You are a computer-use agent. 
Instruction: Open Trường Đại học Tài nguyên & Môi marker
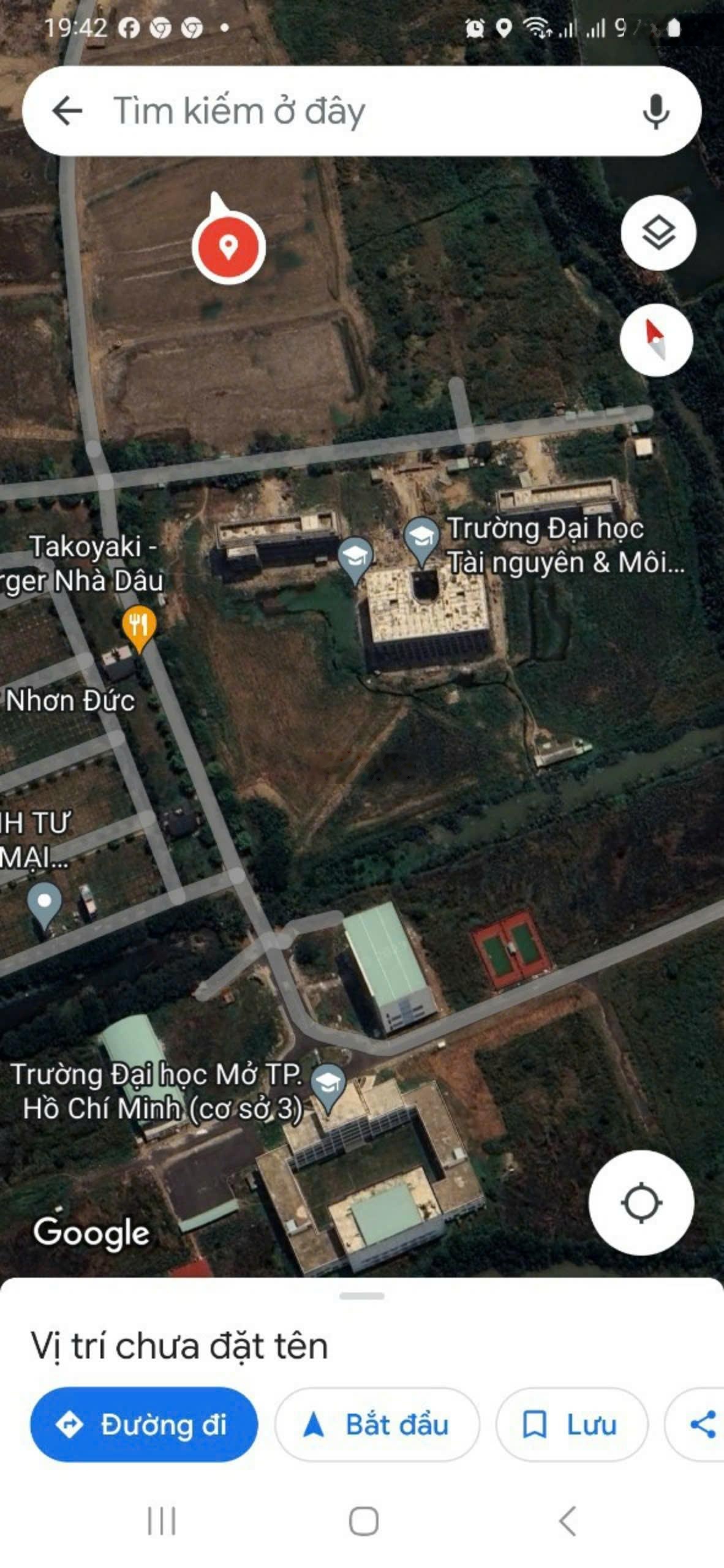tap(421, 538)
